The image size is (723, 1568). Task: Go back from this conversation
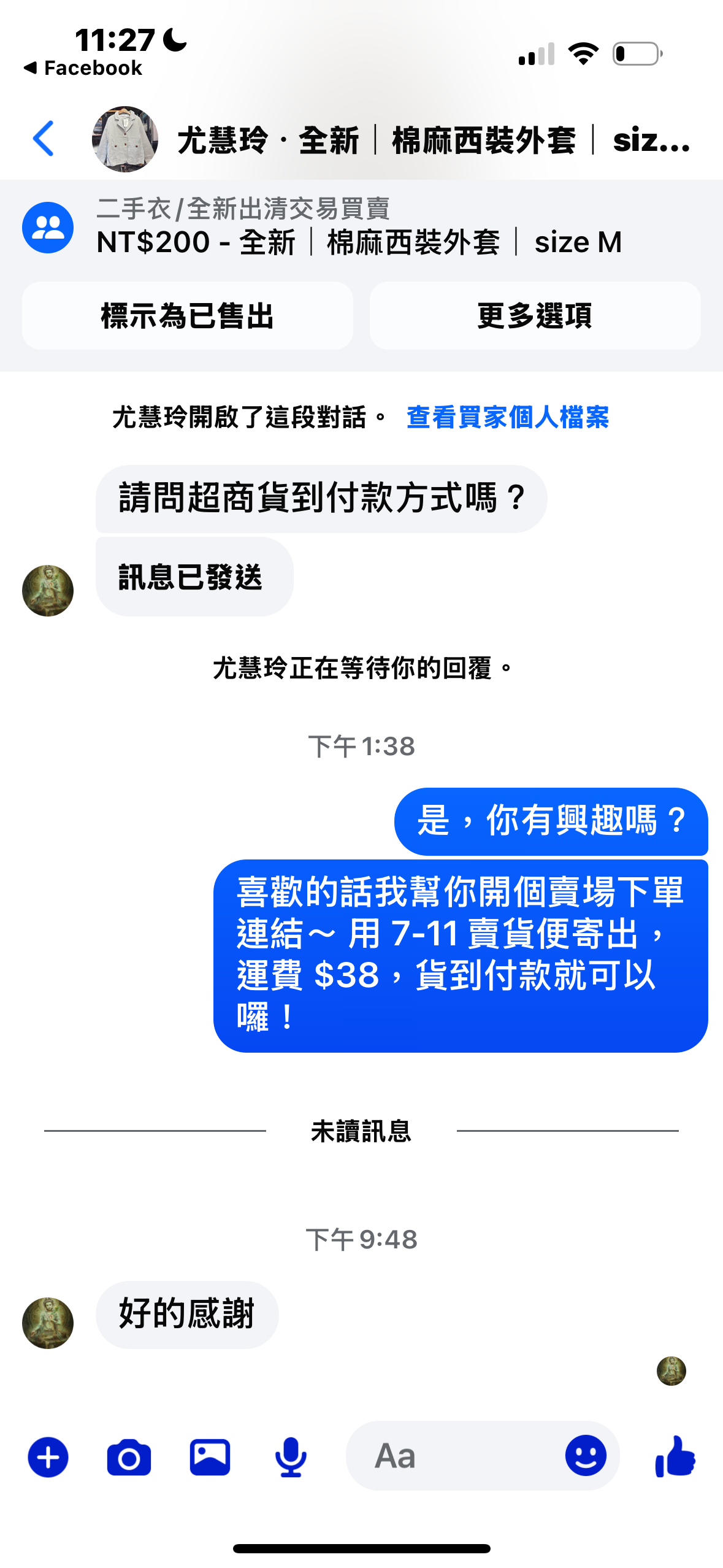44,139
